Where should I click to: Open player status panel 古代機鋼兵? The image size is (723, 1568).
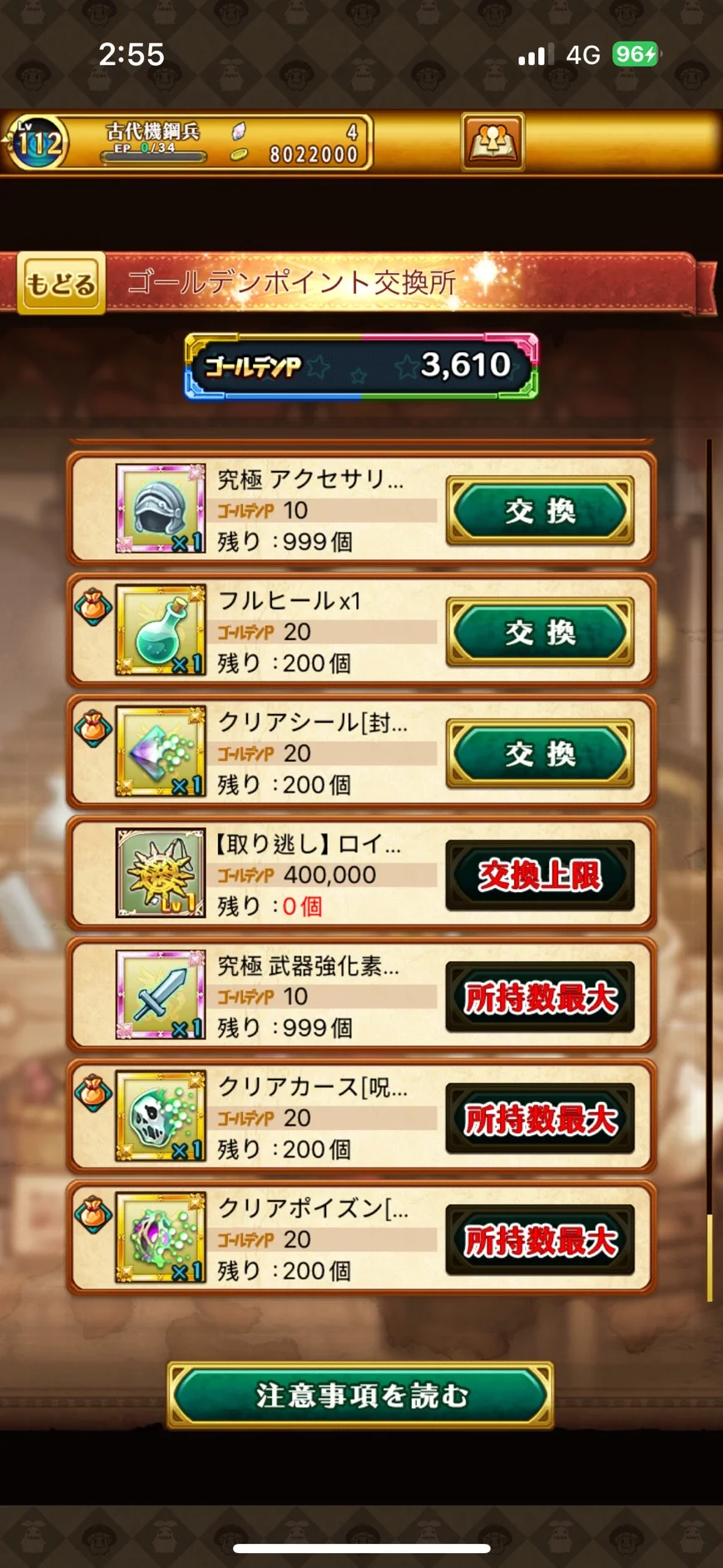[x=187, y=142]
